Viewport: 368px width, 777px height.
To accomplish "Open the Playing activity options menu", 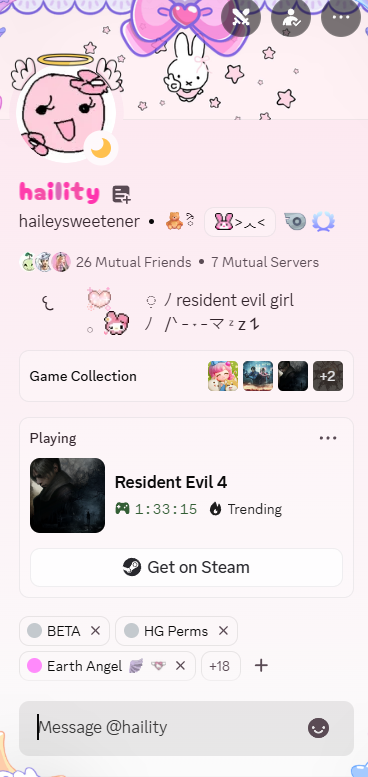I will 328,438.
